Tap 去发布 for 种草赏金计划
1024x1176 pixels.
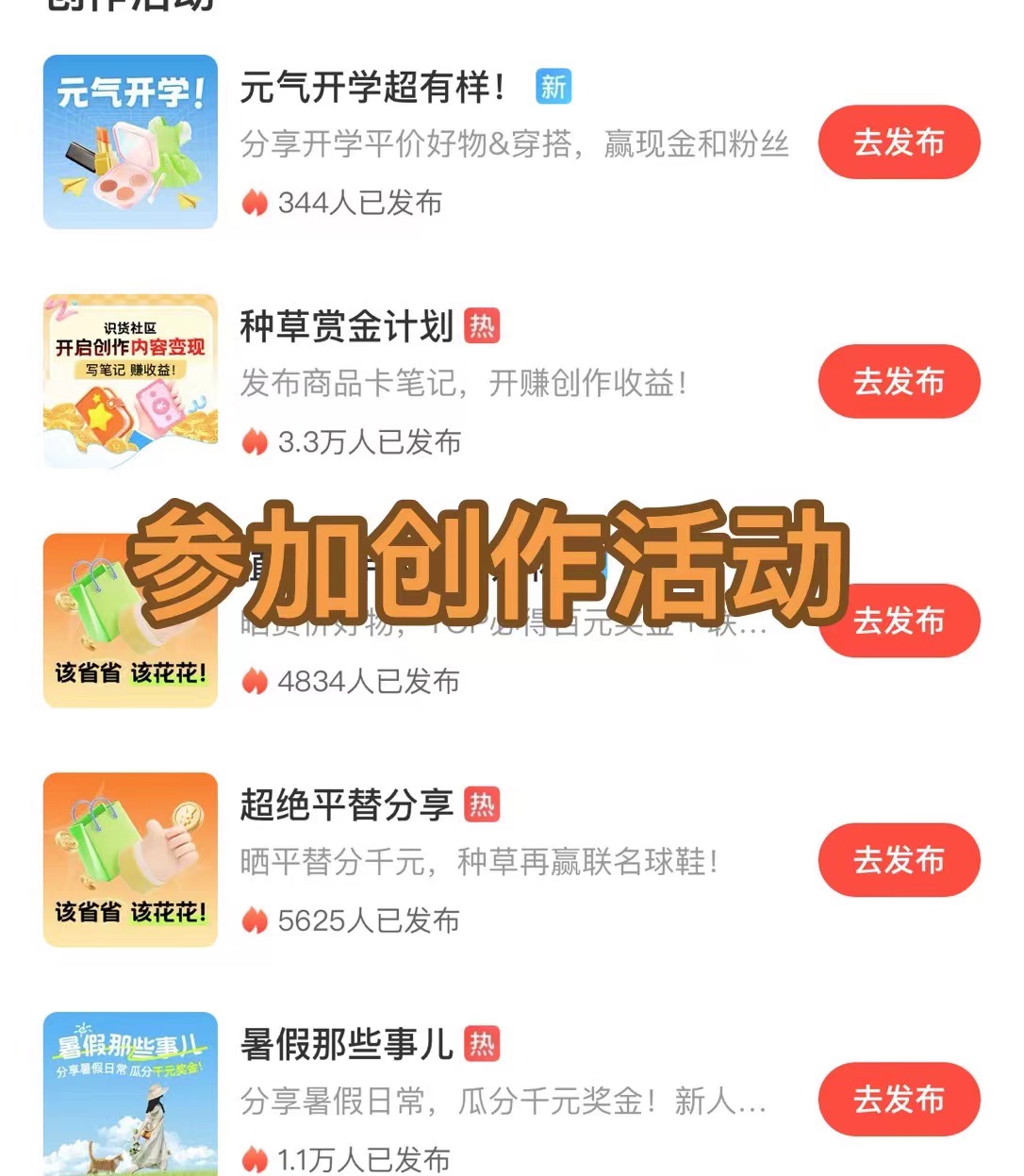pyautogui.click(x=899, y=382)
